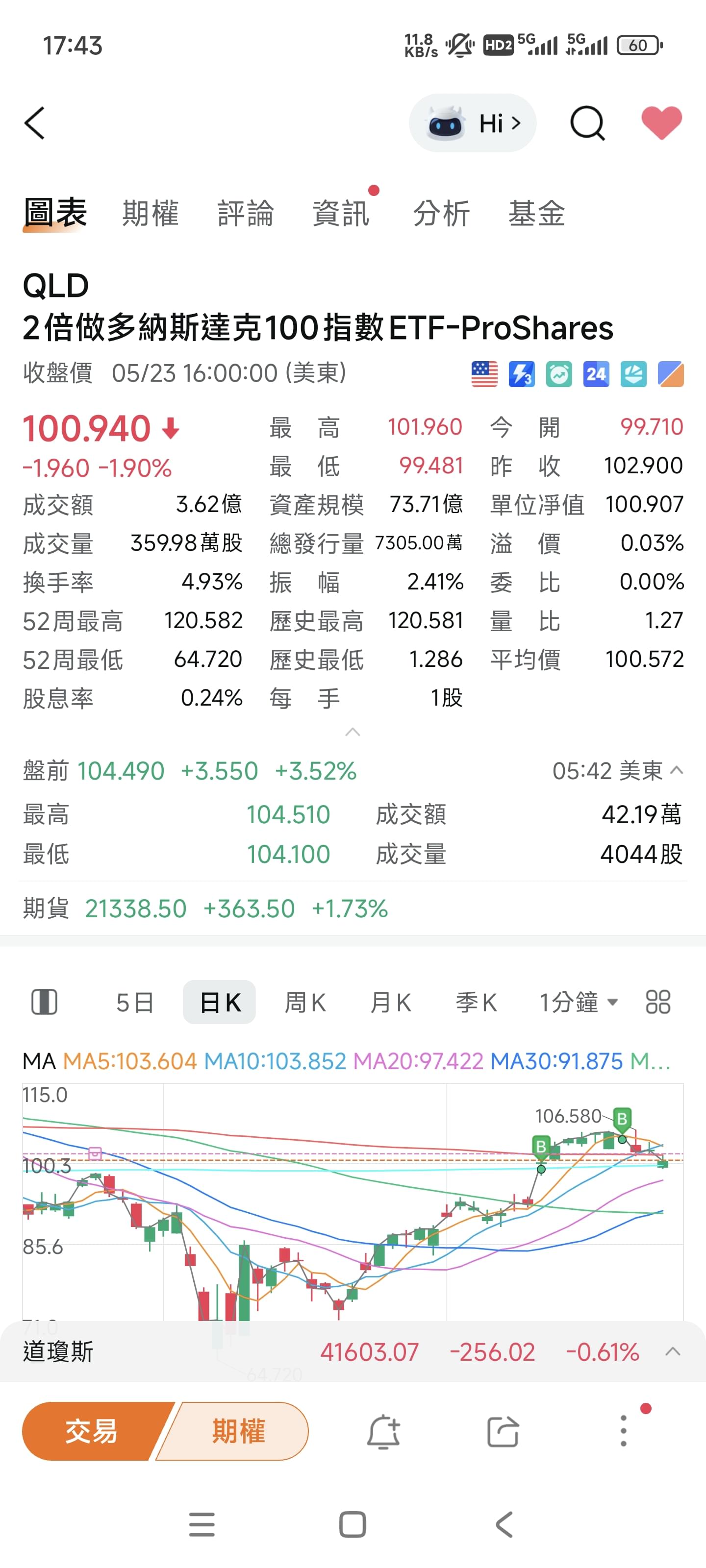The image size is (706, 1568).
Task: Switch to the 評論 tab
Action: tap(246, 213)
